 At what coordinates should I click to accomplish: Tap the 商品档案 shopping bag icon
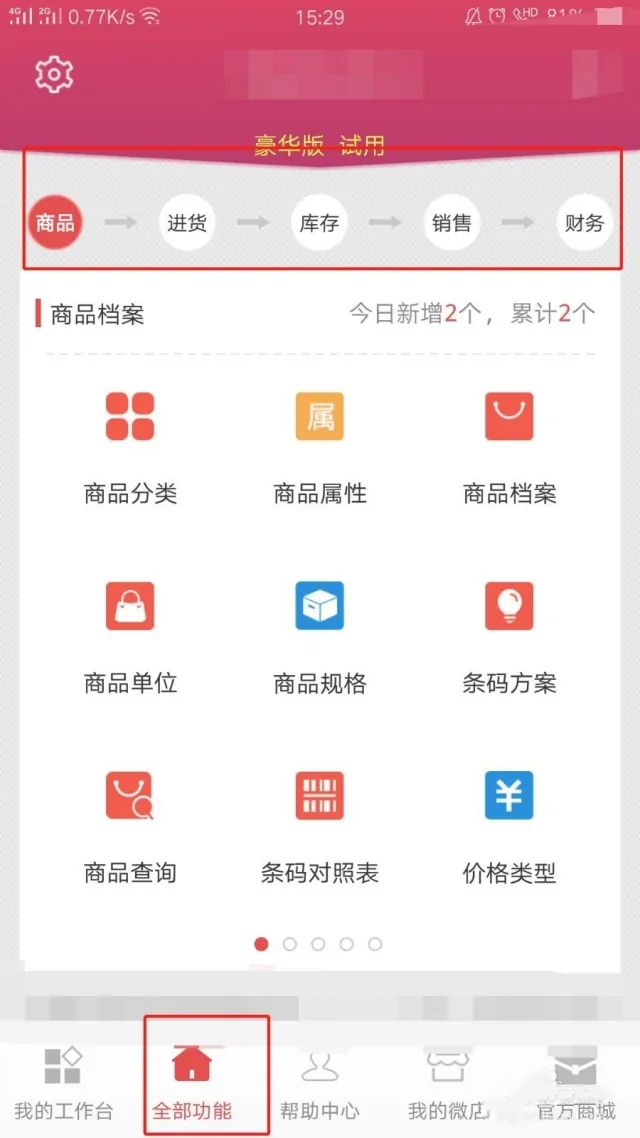509,416
